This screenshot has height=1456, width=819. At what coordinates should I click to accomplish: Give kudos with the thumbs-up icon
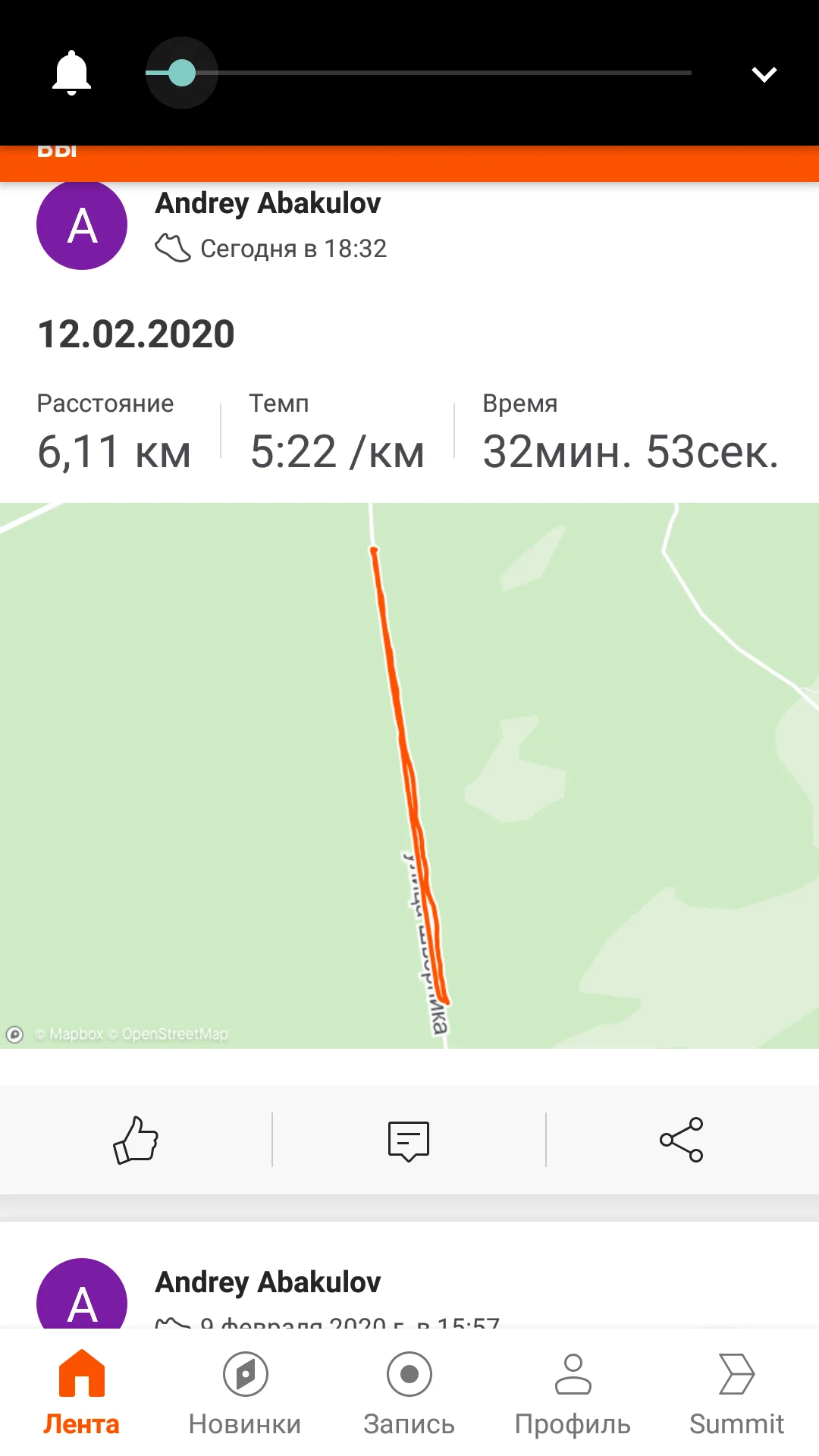click(x=136, y=1140)
